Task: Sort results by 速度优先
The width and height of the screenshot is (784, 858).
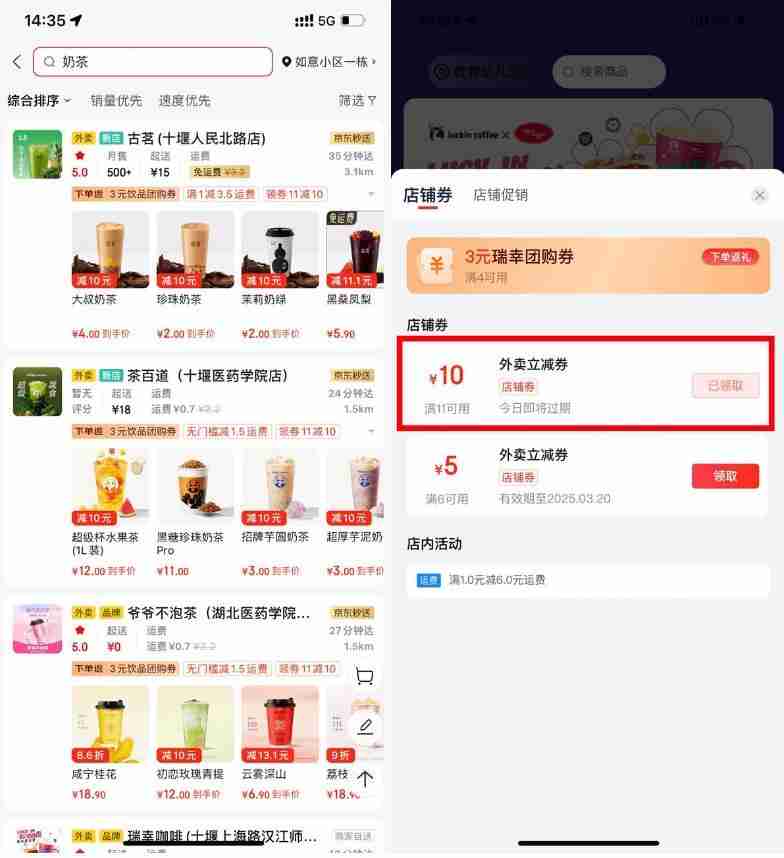Action: (184, 100)
